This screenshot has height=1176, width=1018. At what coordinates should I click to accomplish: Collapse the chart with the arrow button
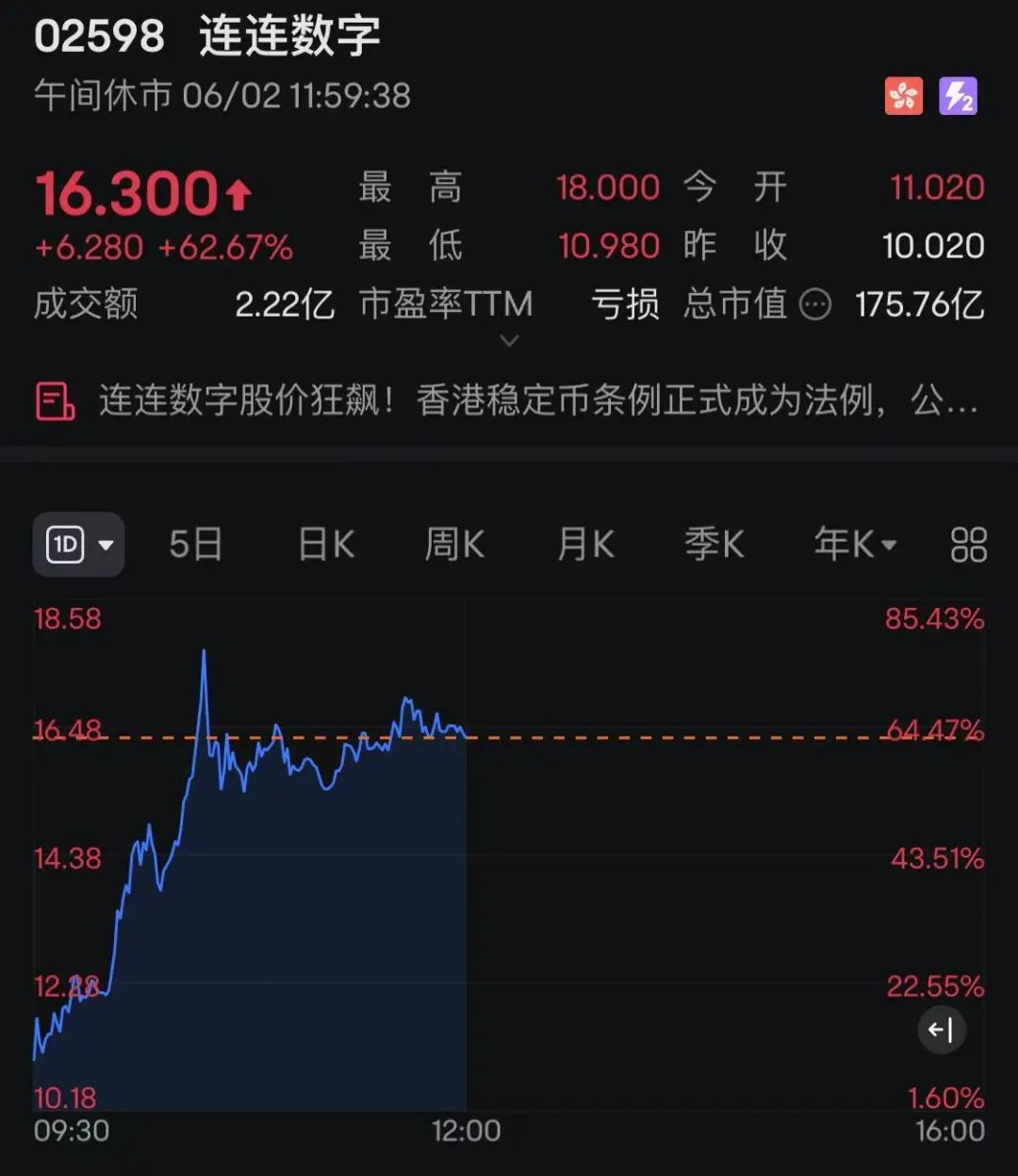coord(941,1030)
